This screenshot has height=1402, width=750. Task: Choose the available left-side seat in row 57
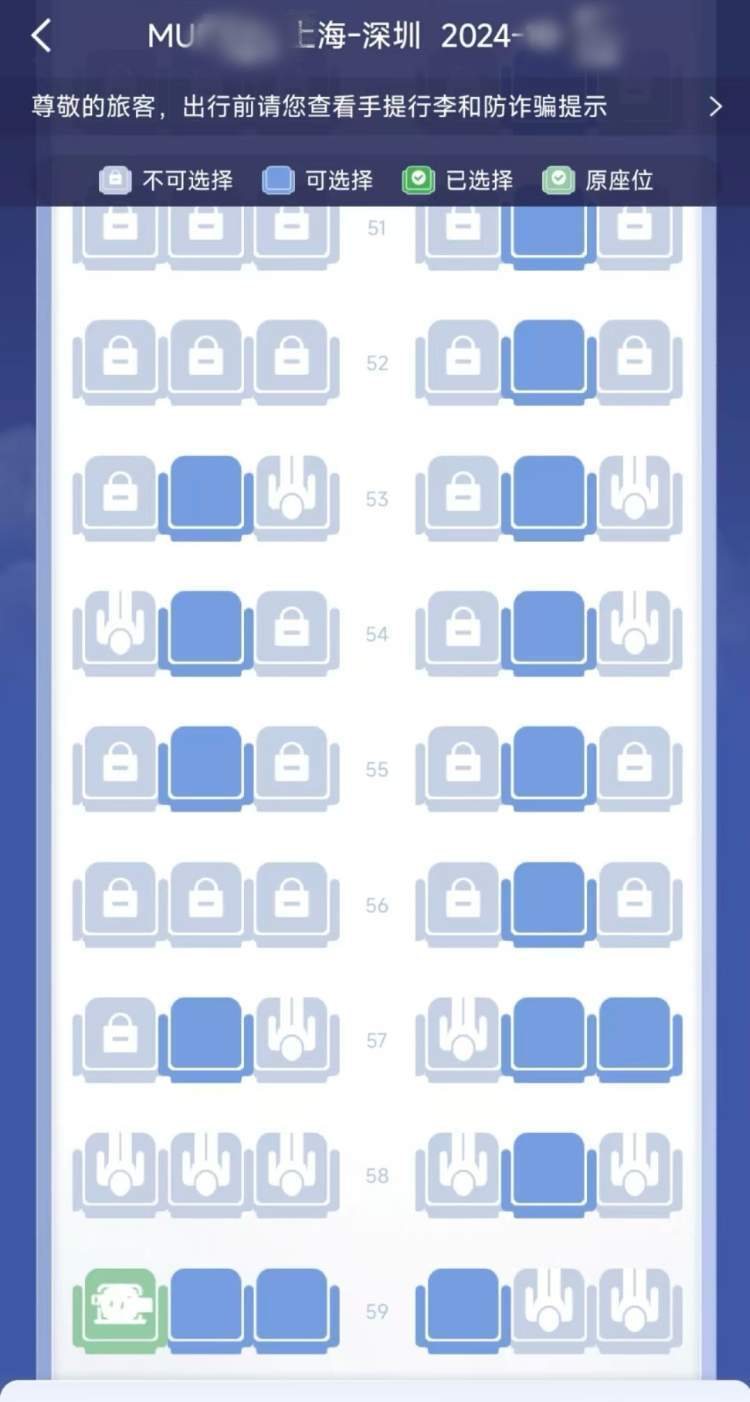pyautogui.click(x=205, y=1038)
